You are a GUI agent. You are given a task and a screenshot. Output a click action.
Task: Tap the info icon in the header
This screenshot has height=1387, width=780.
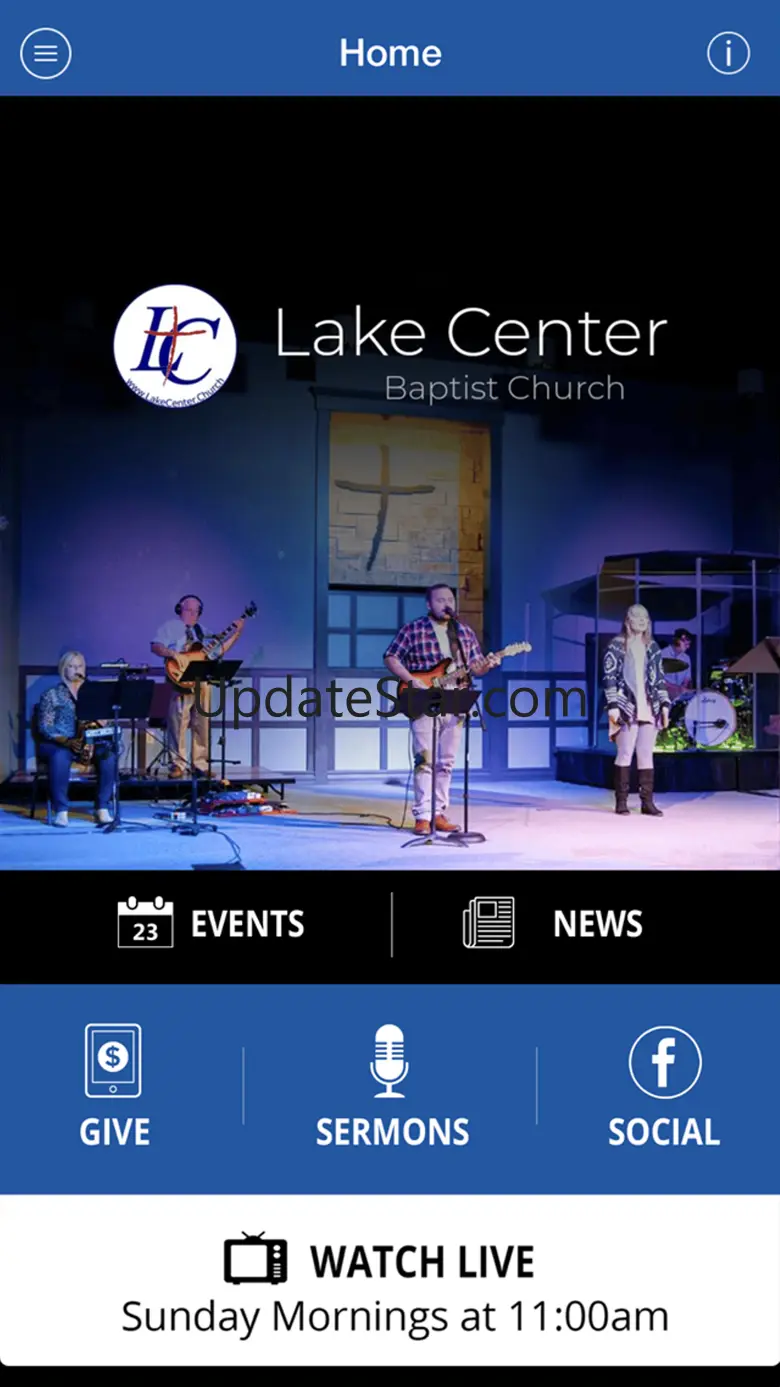coord(728,53)
